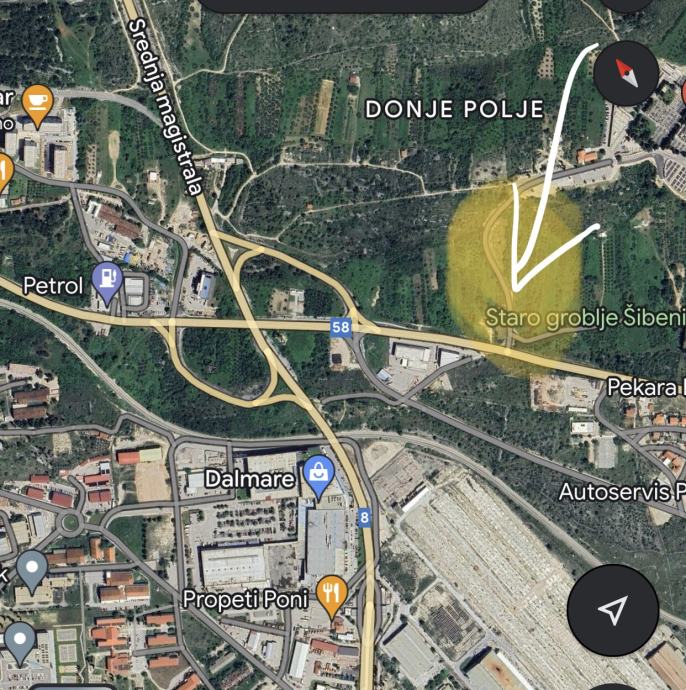
Task: Select the Pekara place label
Action: coord(647,387)
